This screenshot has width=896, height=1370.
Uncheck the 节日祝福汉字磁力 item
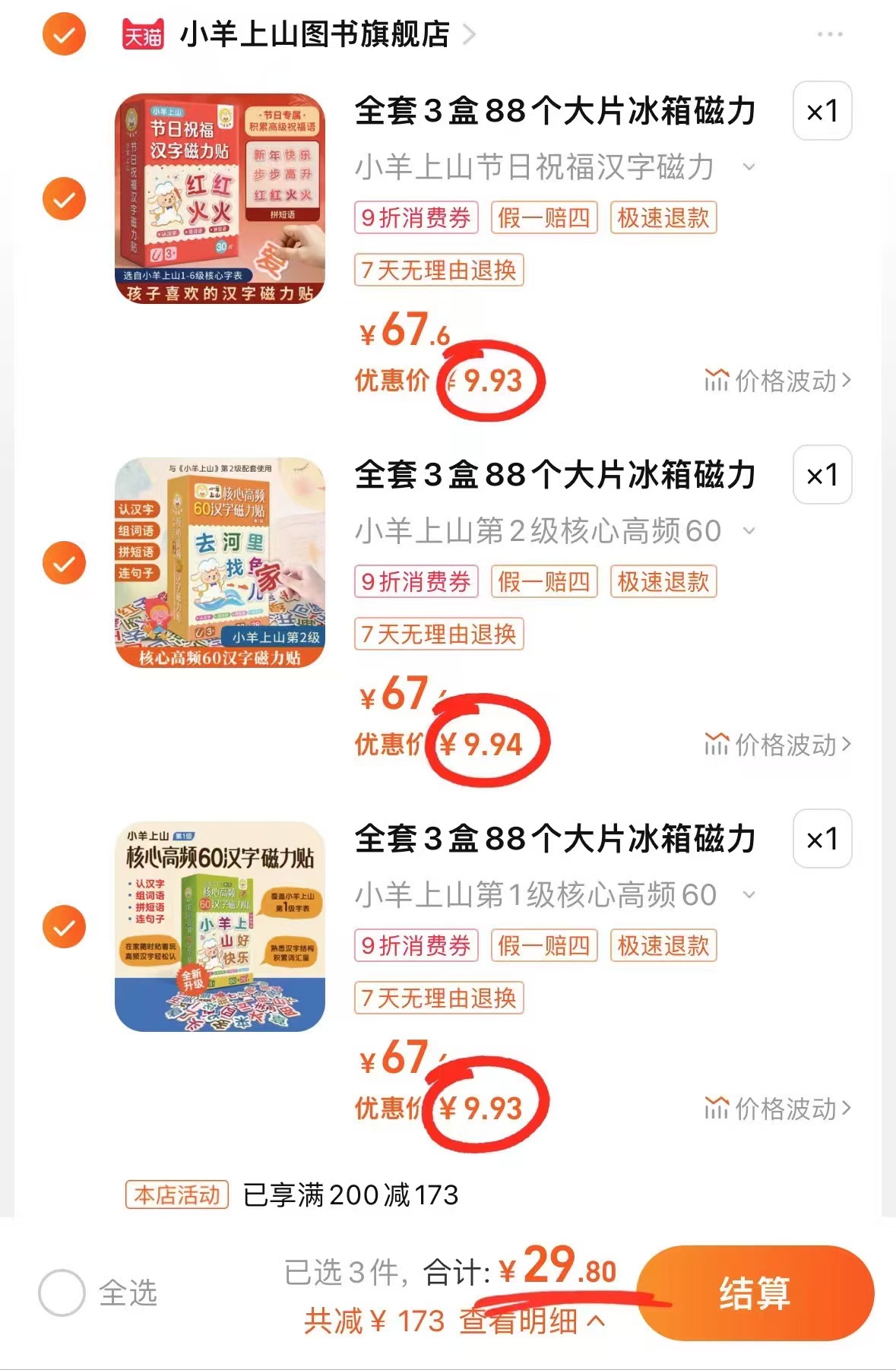coord(64,199)
